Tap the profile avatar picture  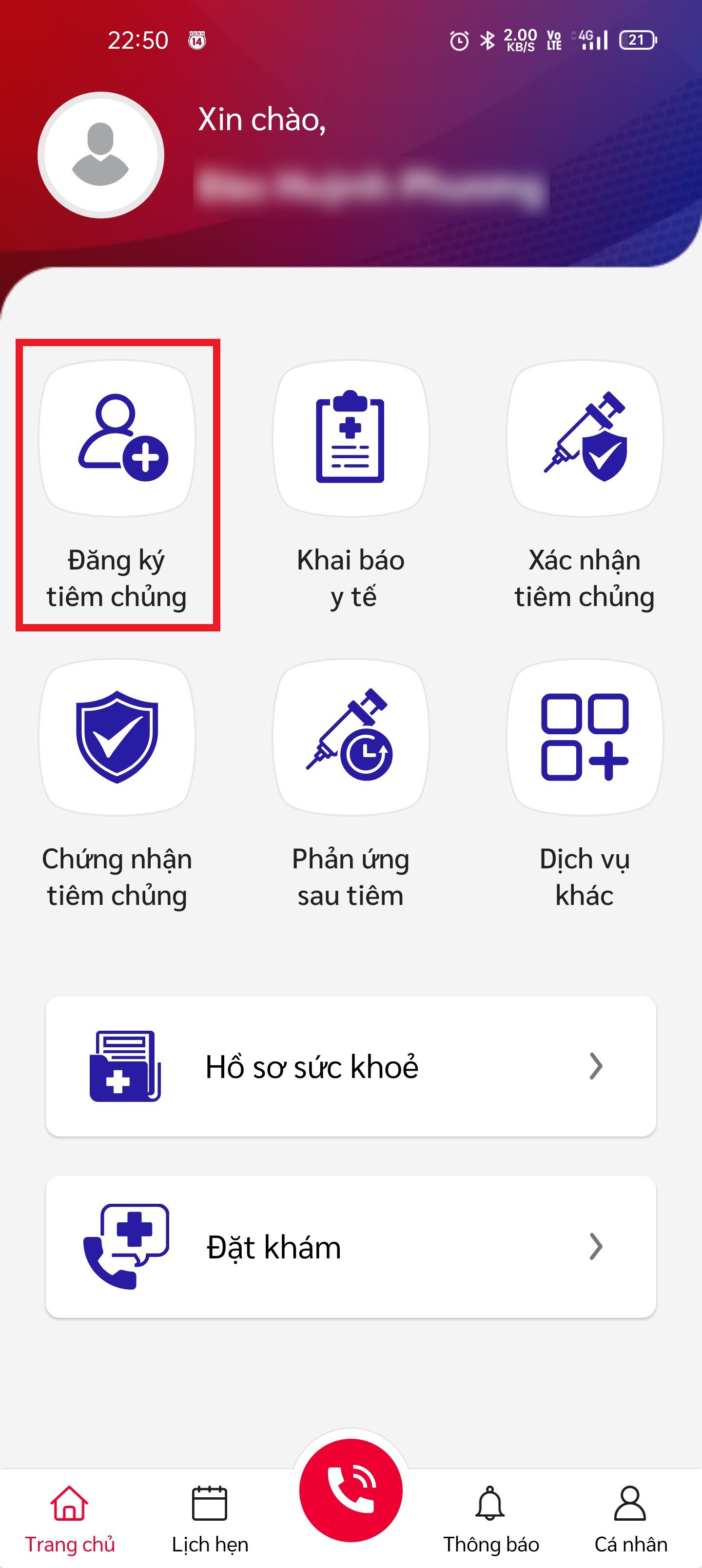click(x=101, y=155)
